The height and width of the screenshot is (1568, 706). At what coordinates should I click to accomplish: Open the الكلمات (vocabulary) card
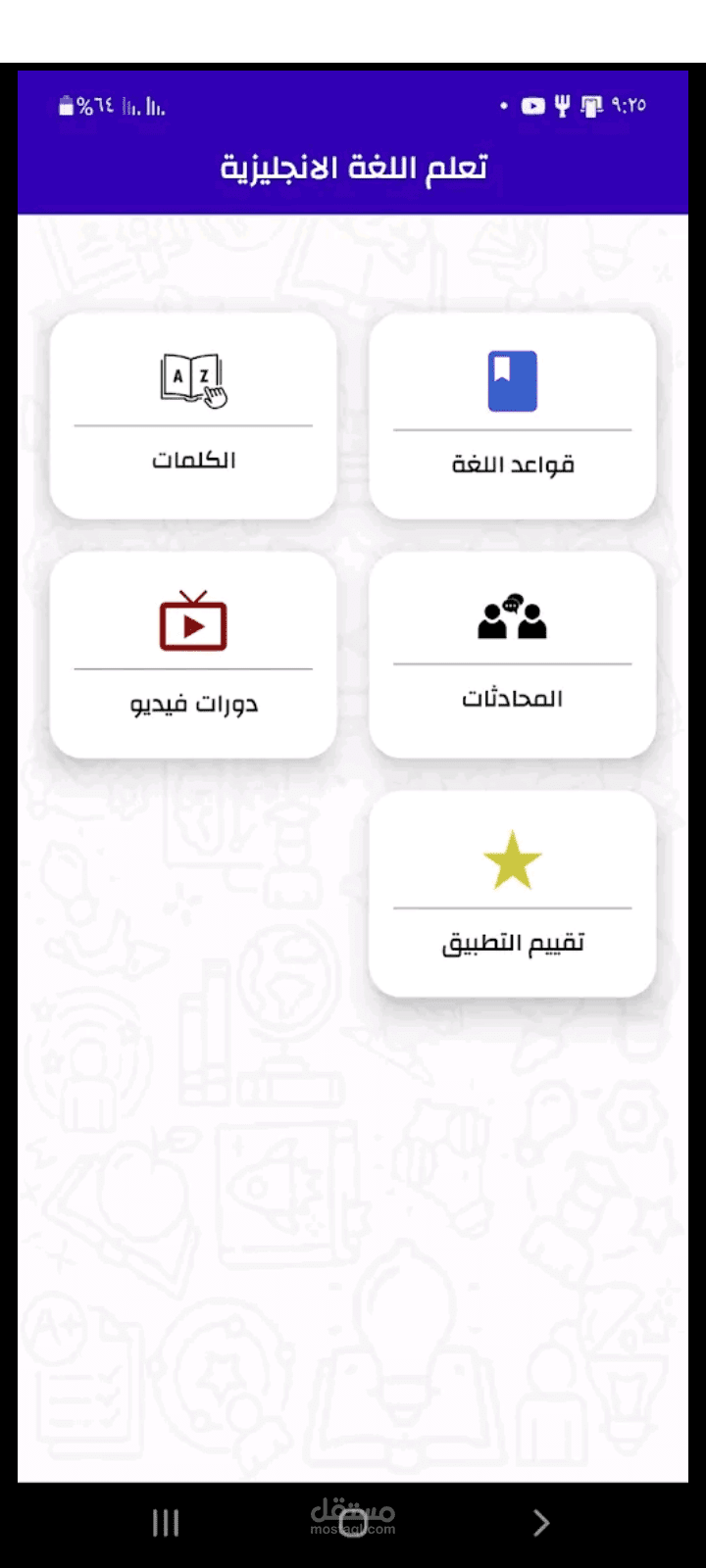[193, 416]
